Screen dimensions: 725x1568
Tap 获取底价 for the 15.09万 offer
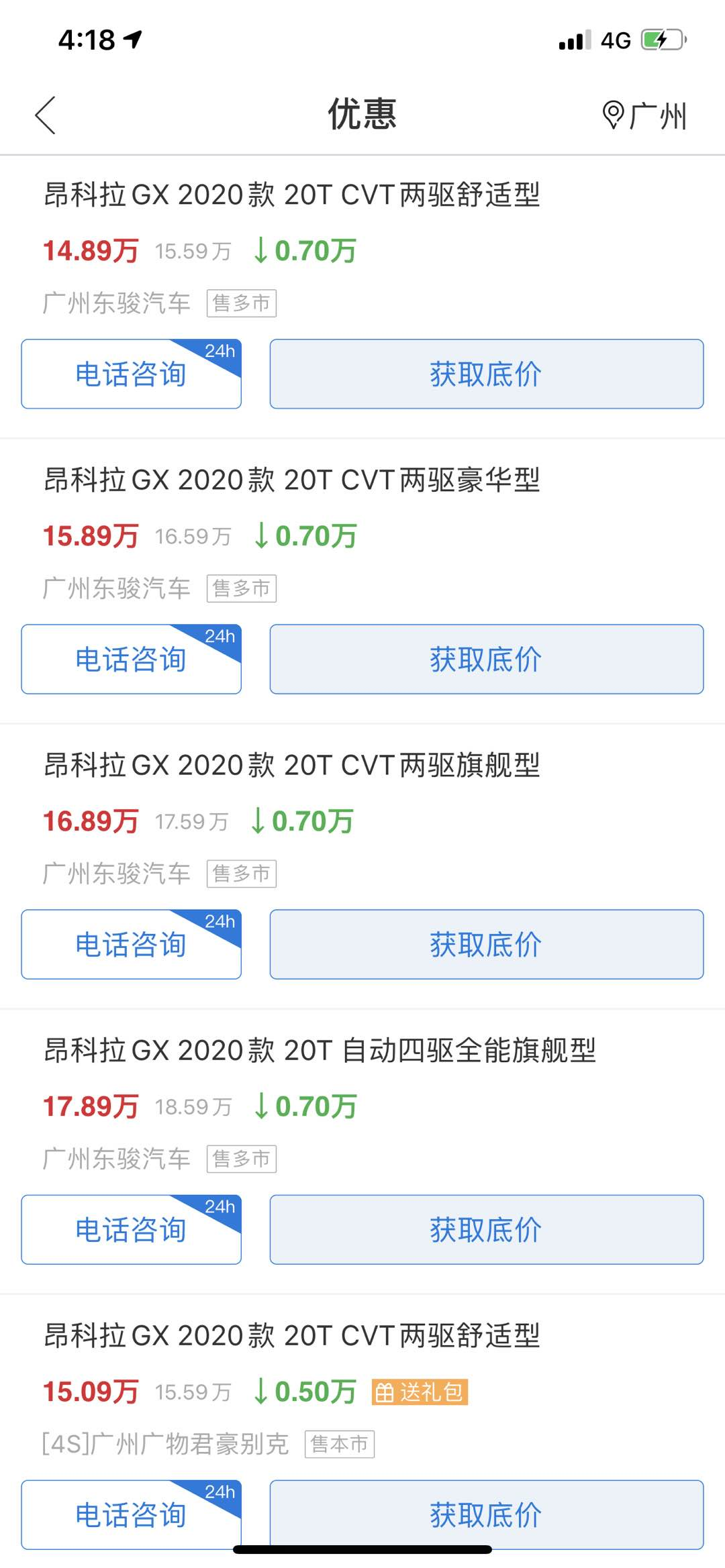pos(486,1514)
